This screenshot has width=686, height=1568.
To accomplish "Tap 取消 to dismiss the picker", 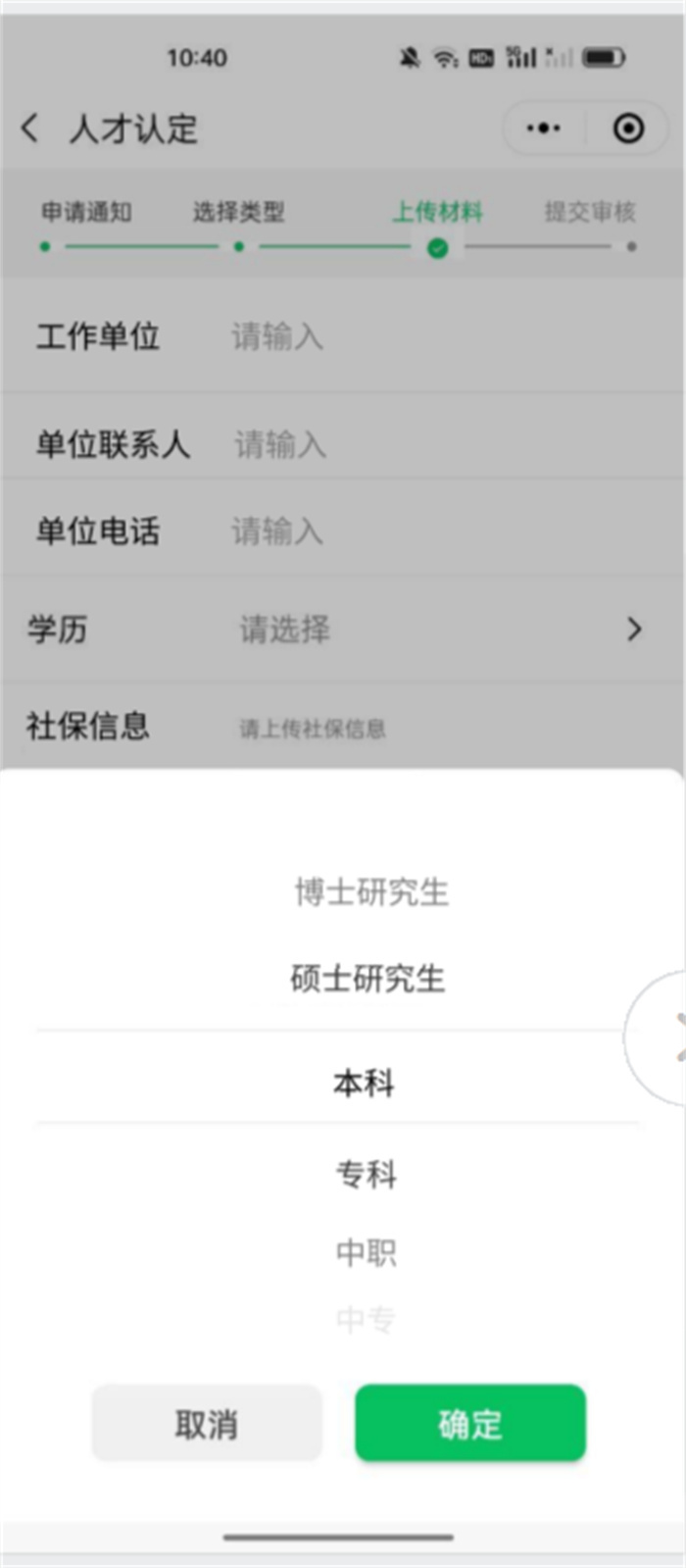I will coord(207,1424).
